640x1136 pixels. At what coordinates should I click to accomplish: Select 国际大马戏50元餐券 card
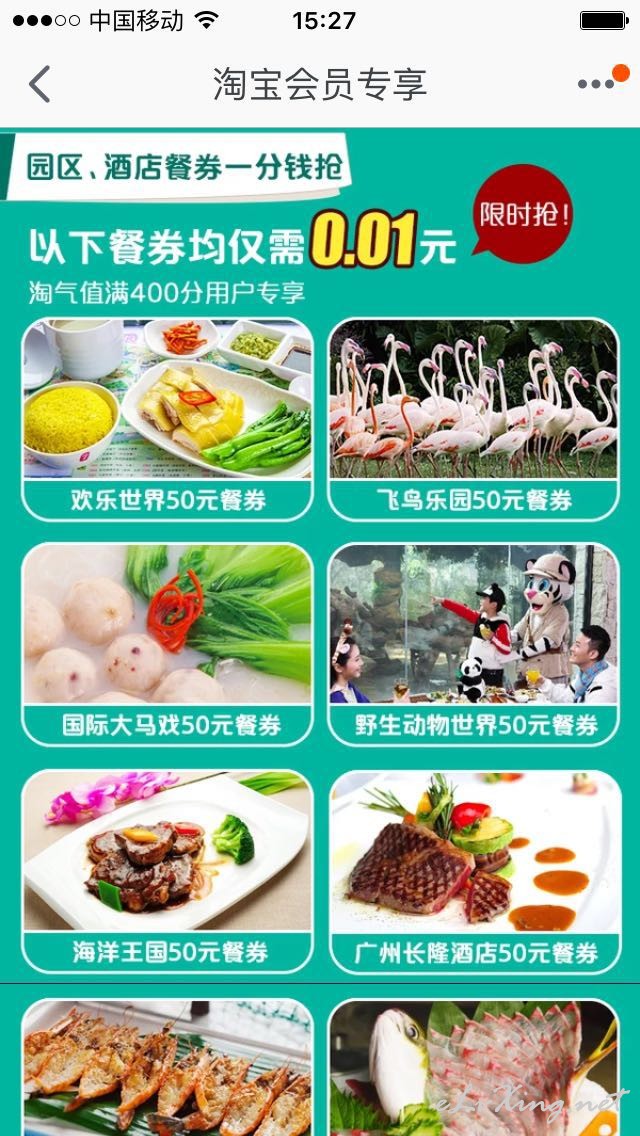(x=167, y=645)
